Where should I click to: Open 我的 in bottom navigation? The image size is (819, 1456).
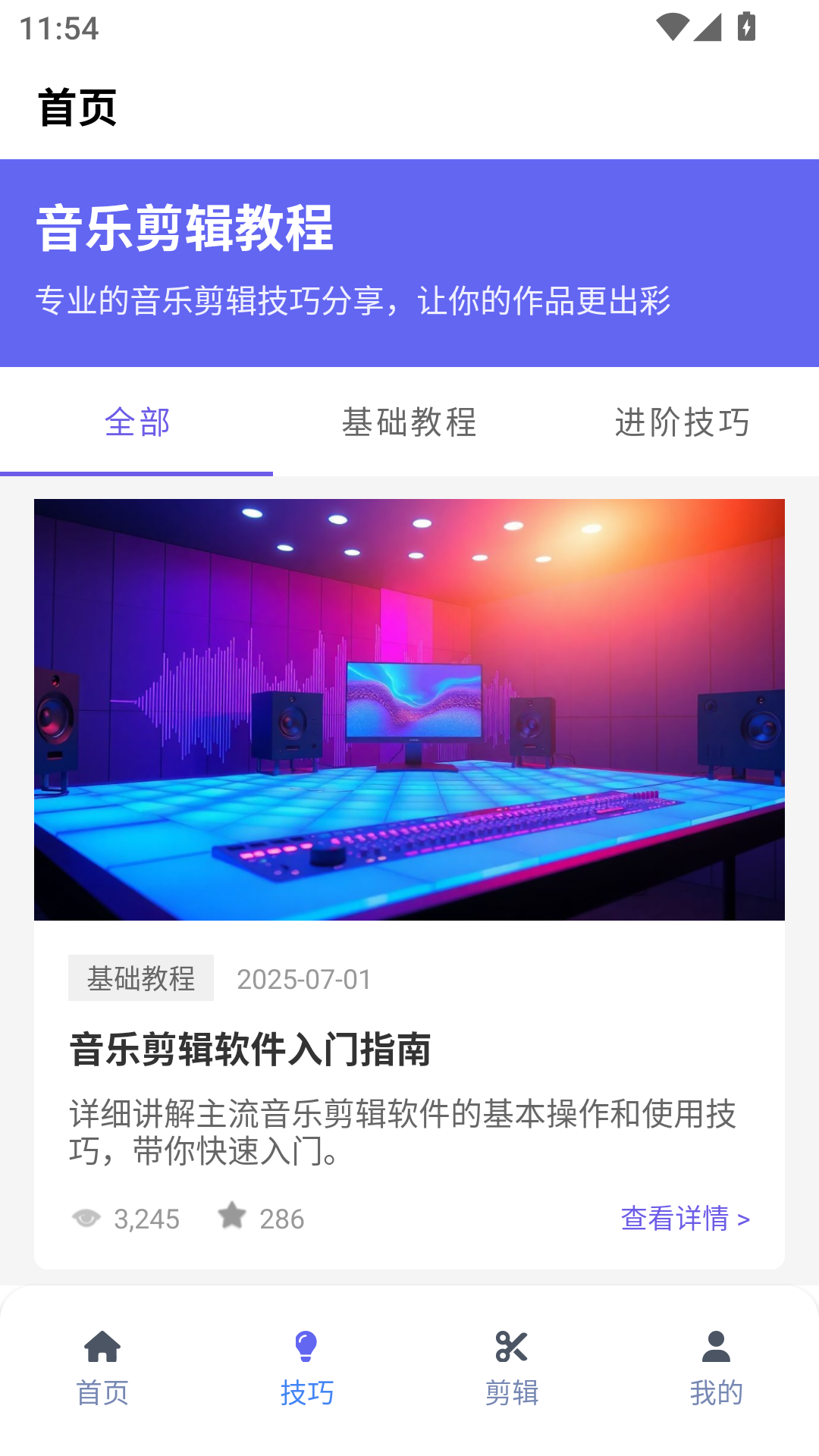point(716,1367)
